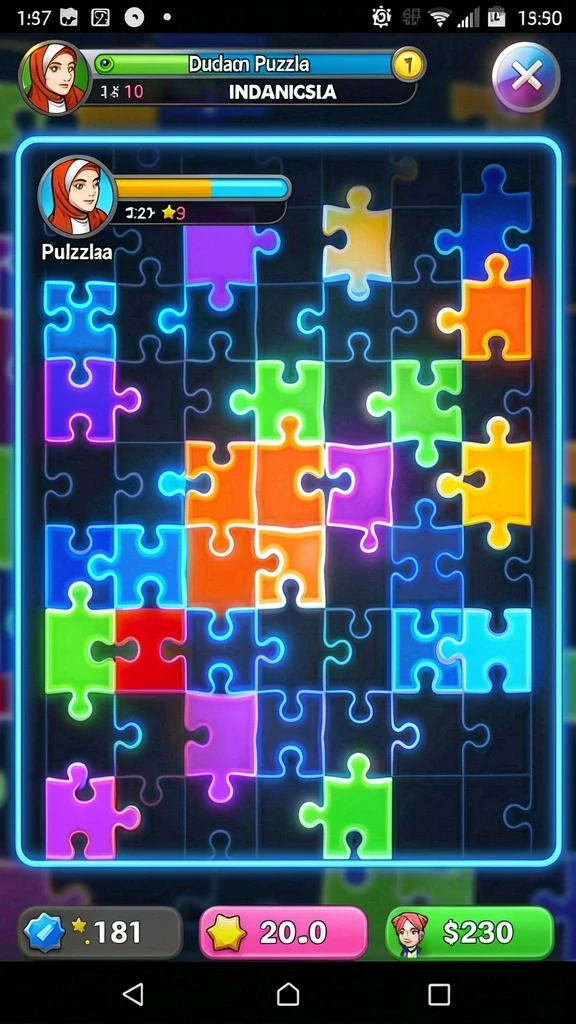This screenshot has width=576, height=1024.
Task: Open the Pulzzlaa profile avatar
Action: [76, 197]
